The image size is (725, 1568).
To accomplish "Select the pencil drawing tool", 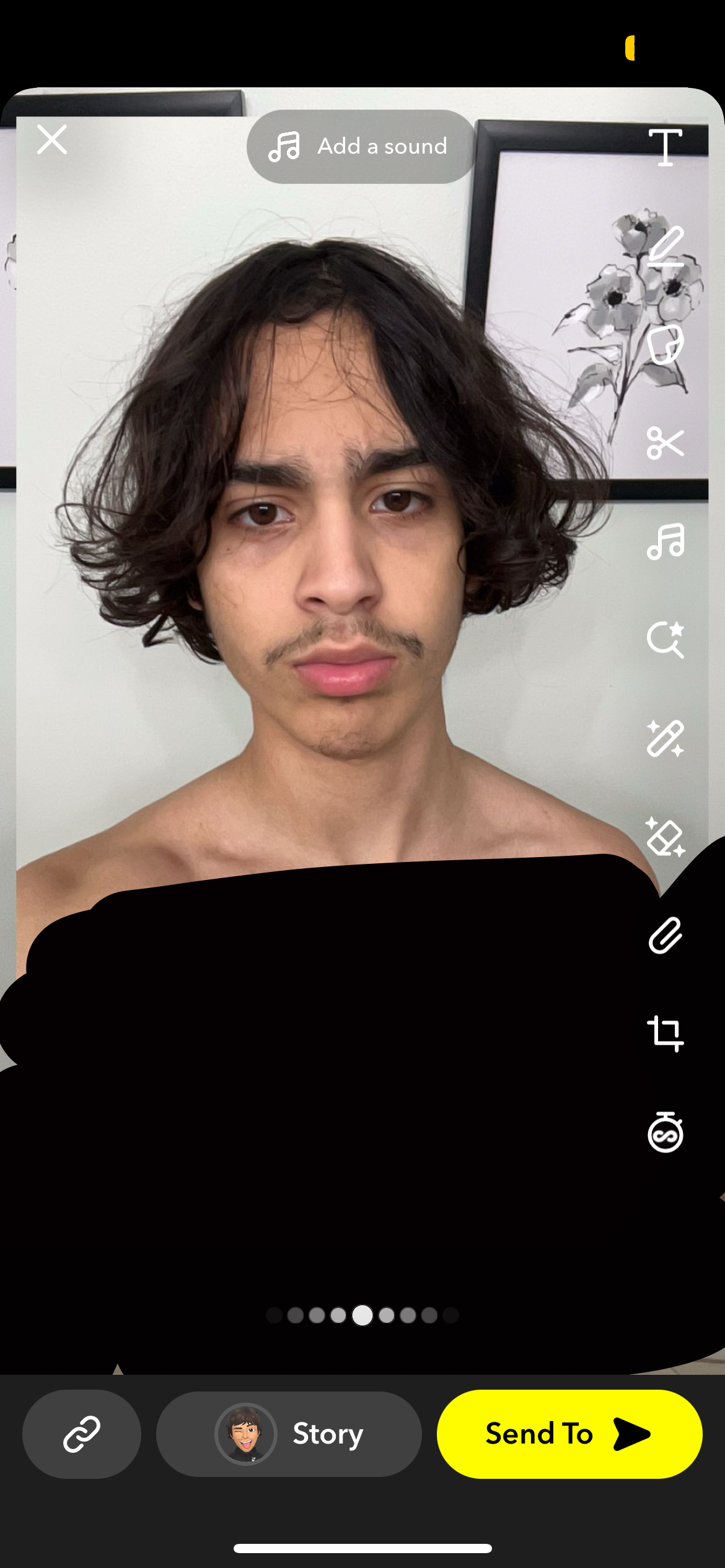I will point(666,246).
